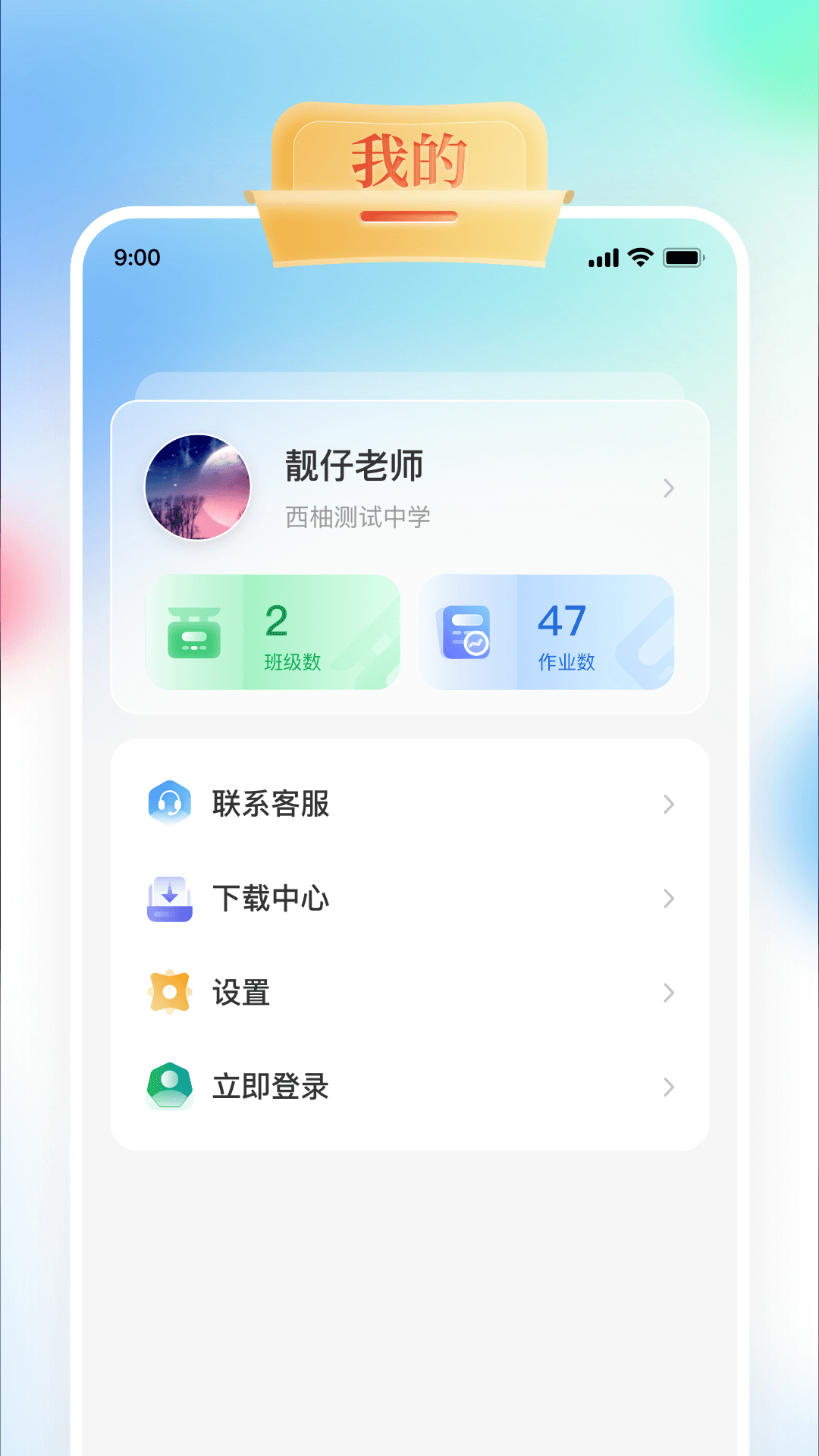Click the download center inbox icon
Screen dimensions: 819x1456
[x=168, y=899]
